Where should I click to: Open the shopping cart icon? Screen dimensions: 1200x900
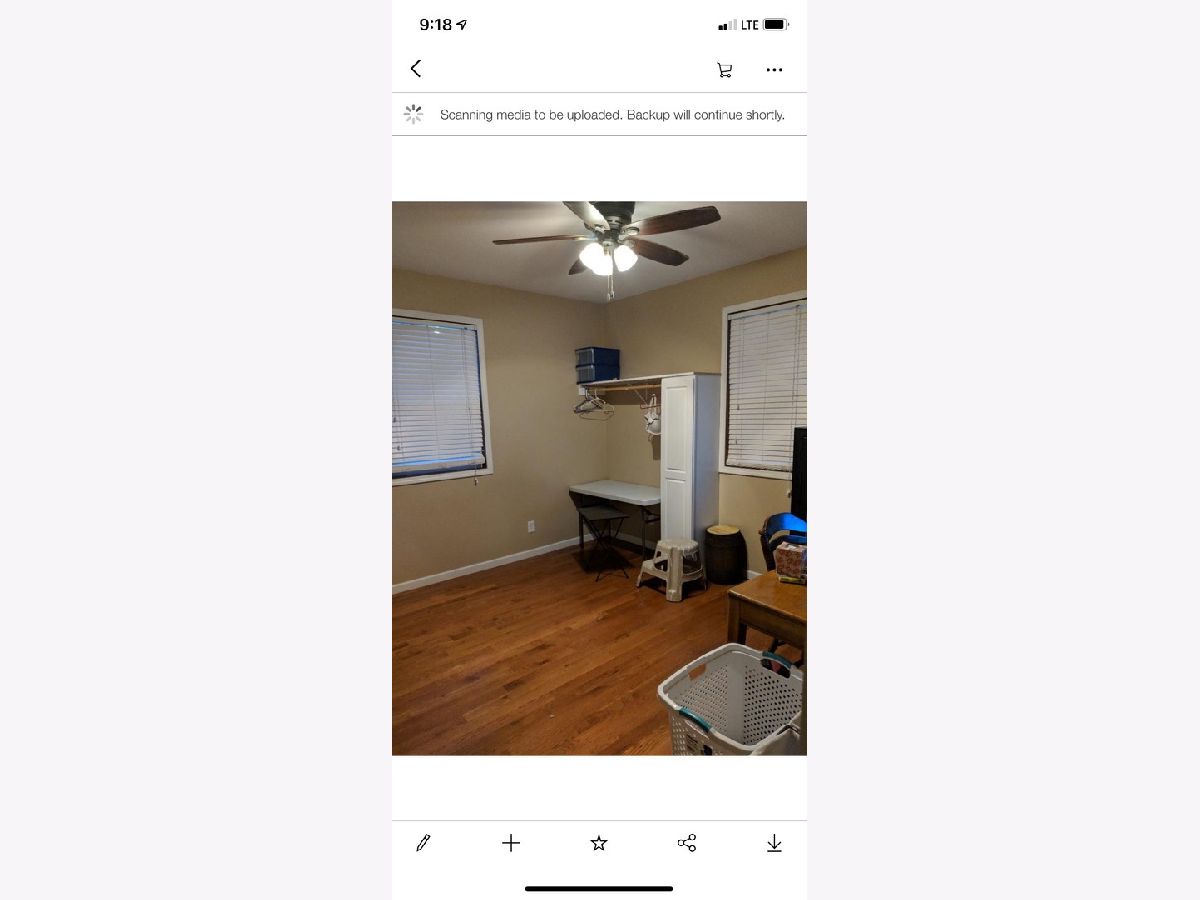pyautogui.click(x=724, y=70)
